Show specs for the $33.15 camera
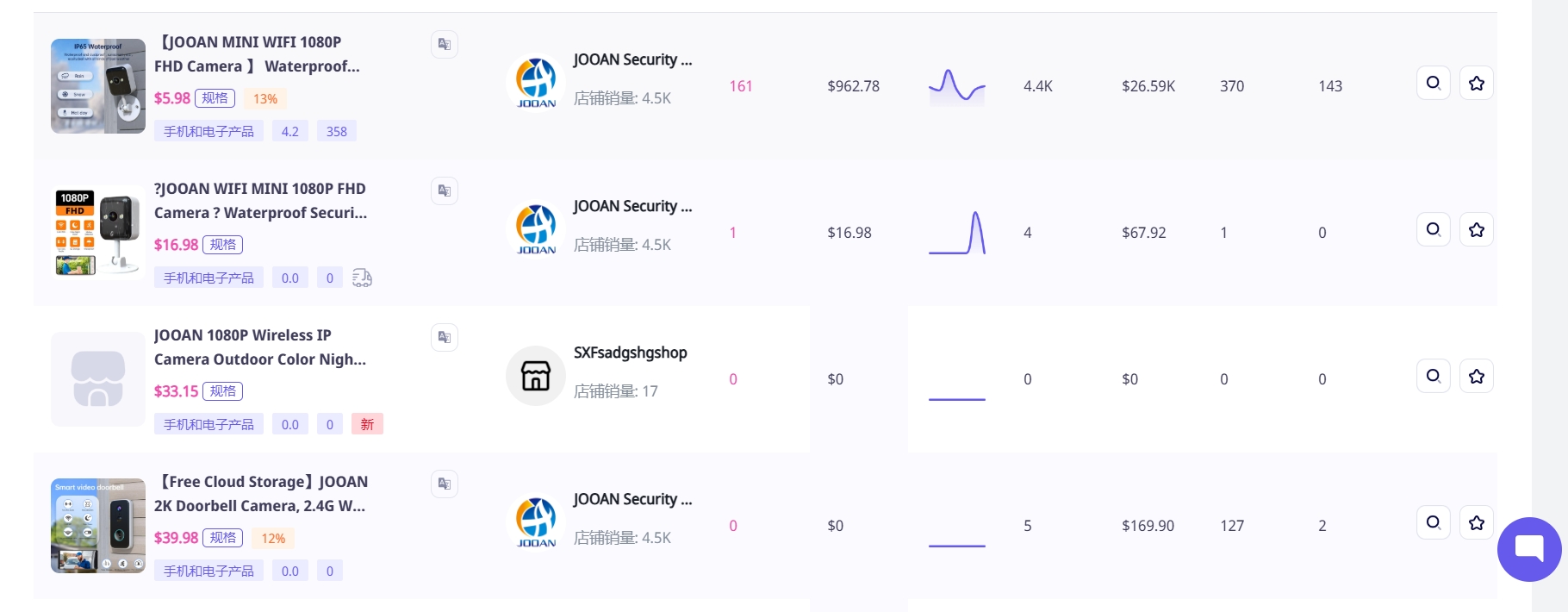The height and width of the screenshot is (612, 1568). coord(222,391)
